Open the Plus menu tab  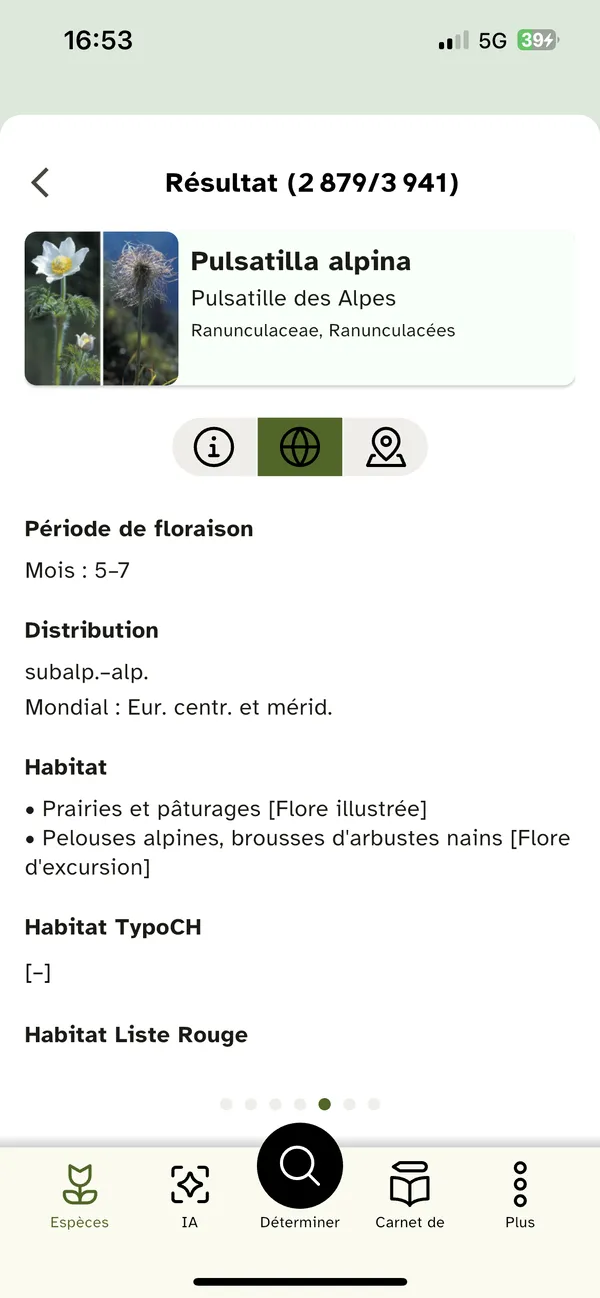click(x=520, y=1195)
